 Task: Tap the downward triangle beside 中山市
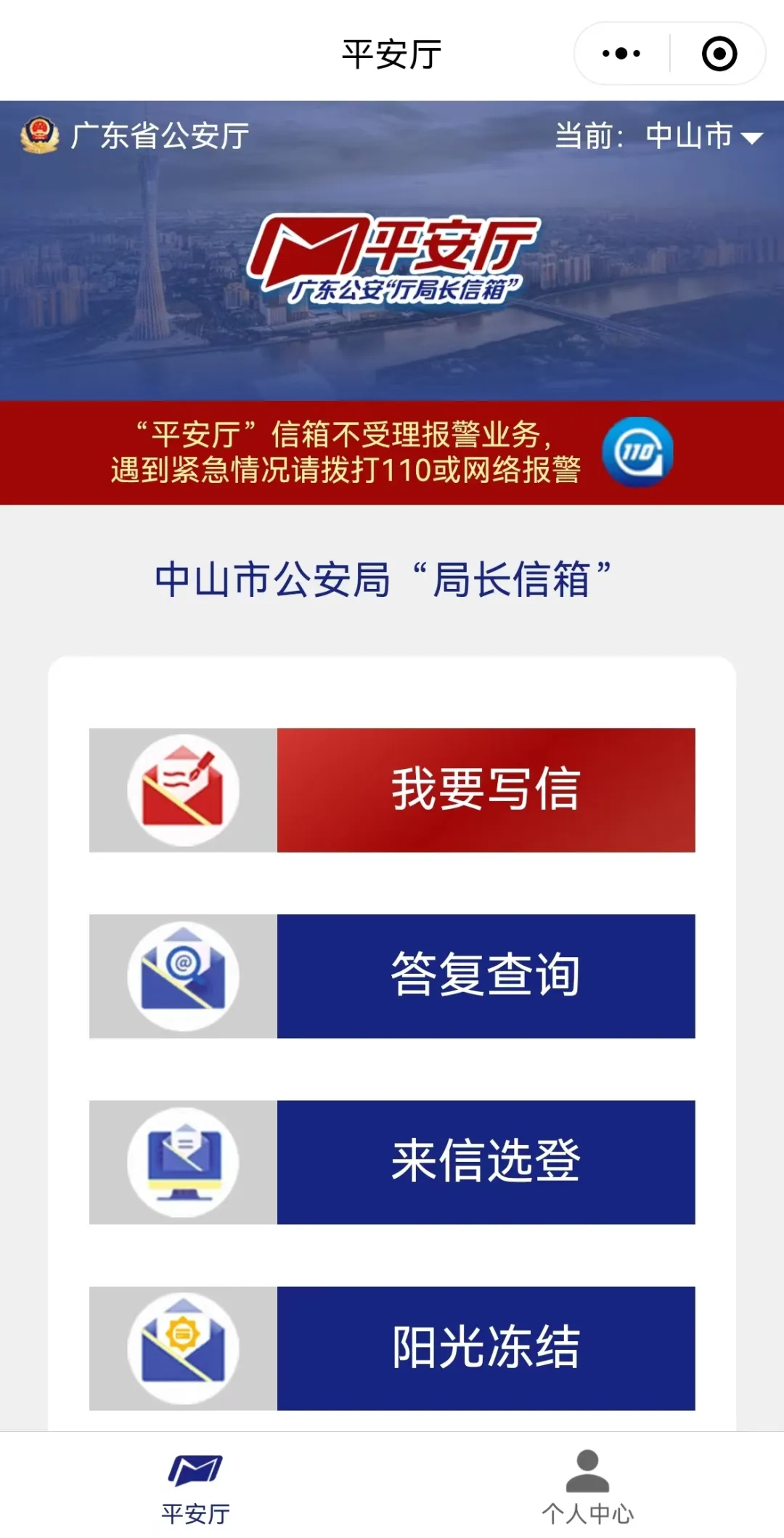click(x=751, y=138)
